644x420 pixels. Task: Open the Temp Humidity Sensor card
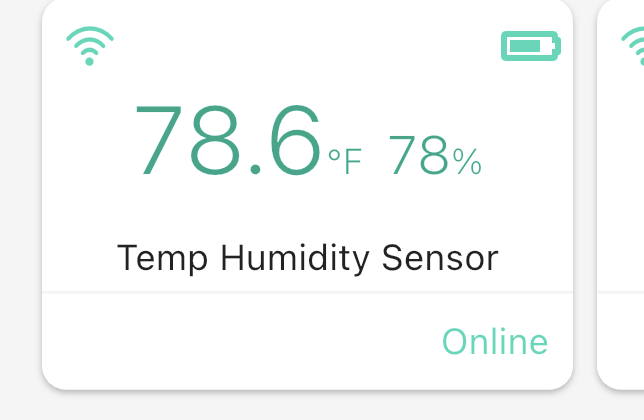(307, 258)
